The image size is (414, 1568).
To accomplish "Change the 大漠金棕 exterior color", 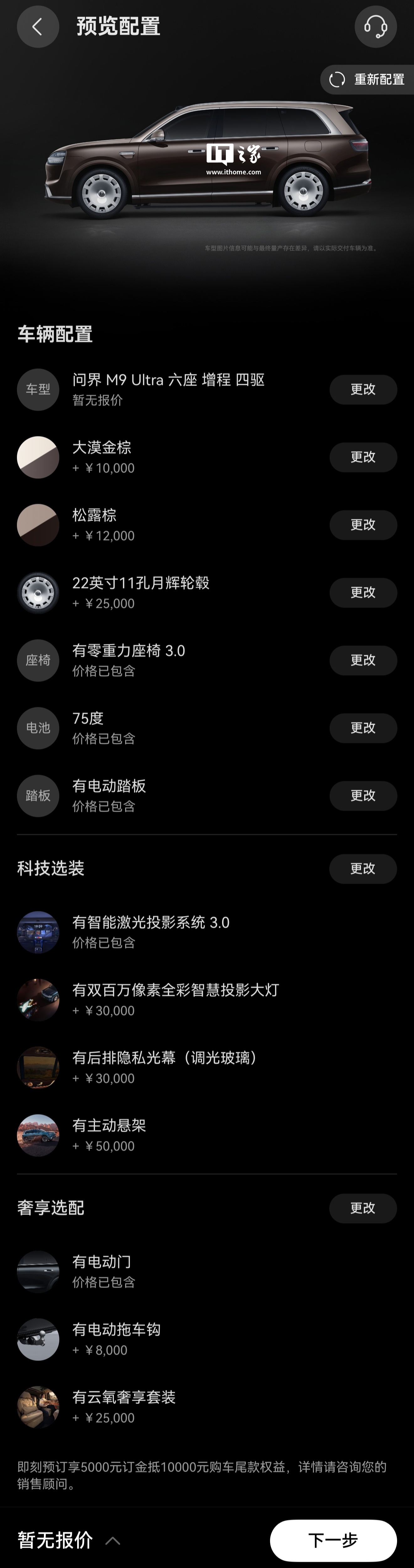I will 363,457.
